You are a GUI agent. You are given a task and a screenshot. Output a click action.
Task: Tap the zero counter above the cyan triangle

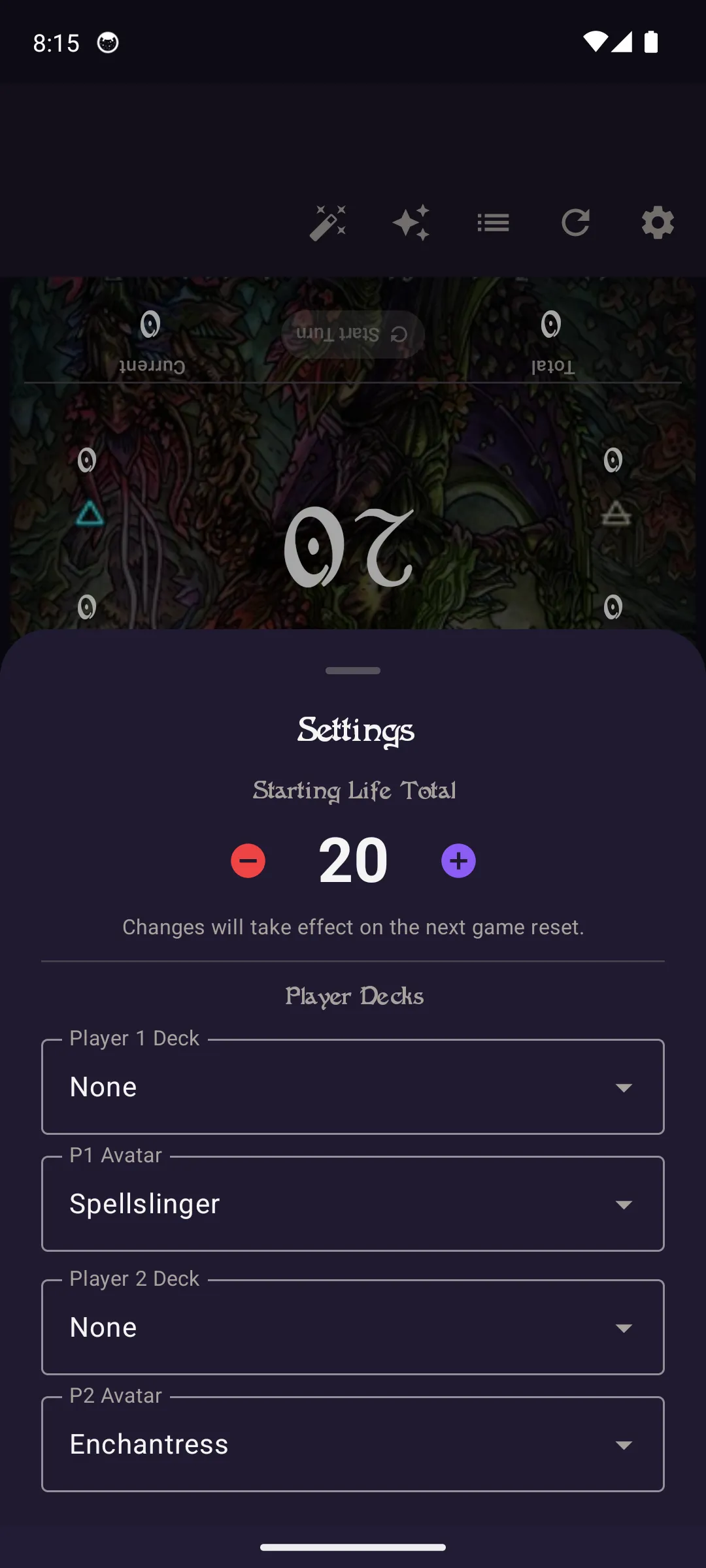(87, 461)
